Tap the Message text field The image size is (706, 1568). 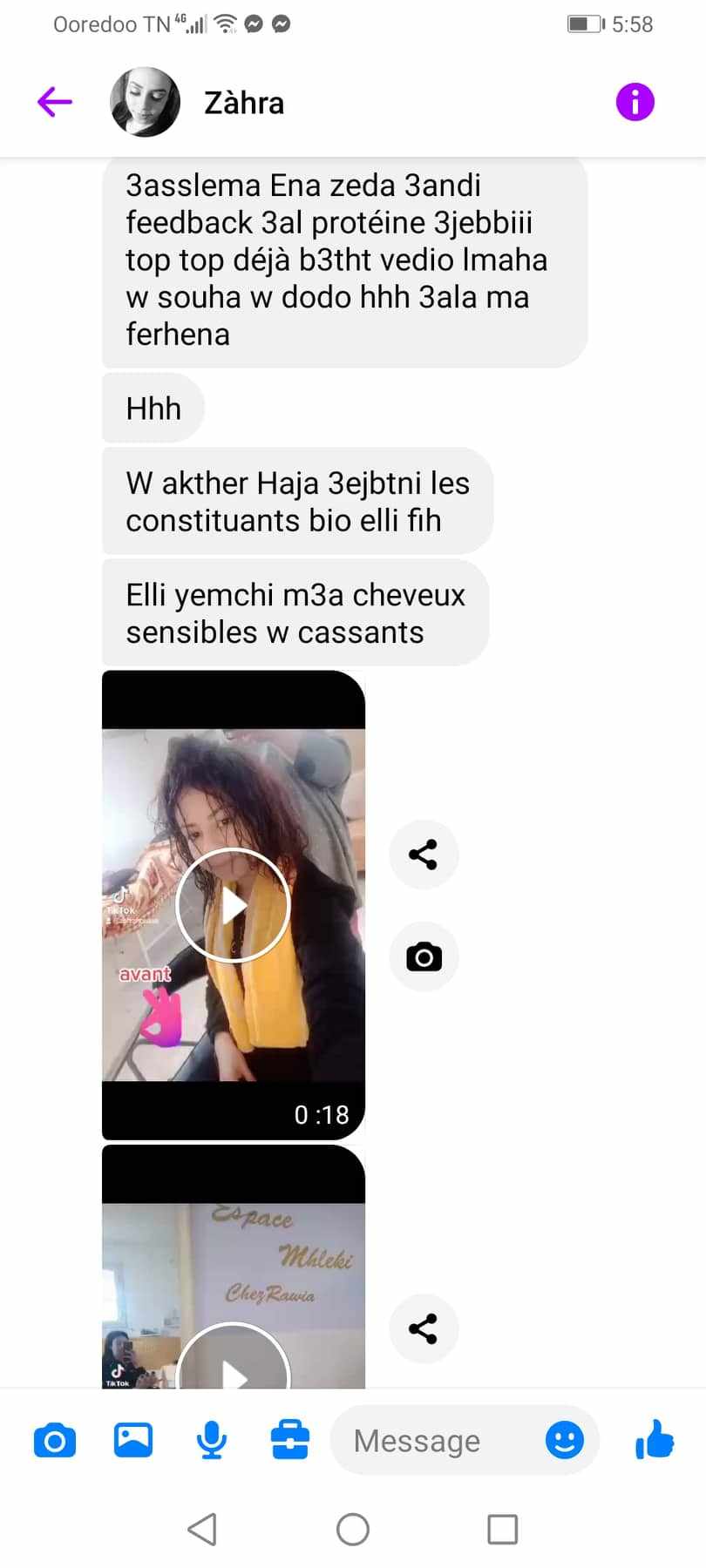point(436,1441)
